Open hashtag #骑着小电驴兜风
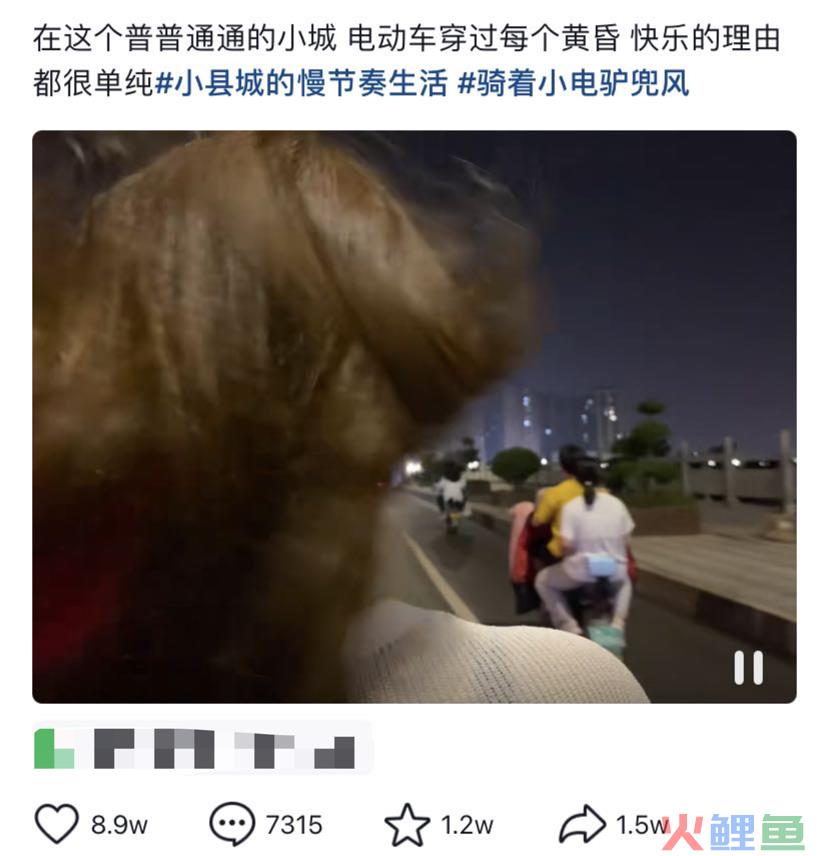This screenshot has height=856, width=829. (574, 83)
